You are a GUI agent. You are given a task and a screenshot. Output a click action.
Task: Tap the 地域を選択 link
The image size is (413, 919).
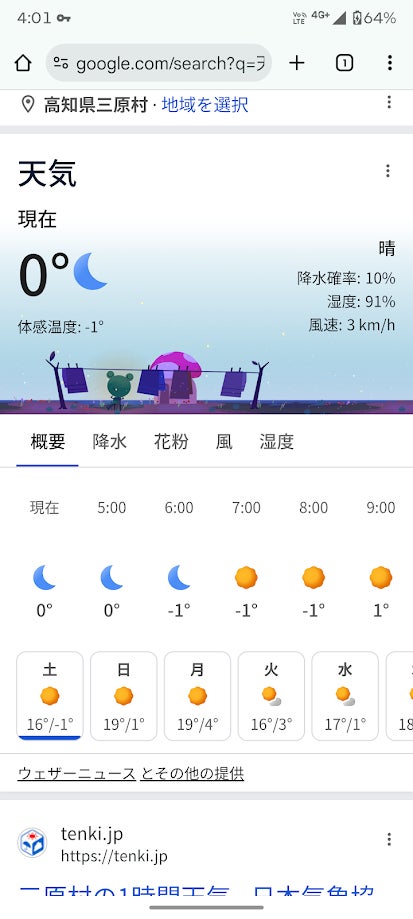(204, 105)
